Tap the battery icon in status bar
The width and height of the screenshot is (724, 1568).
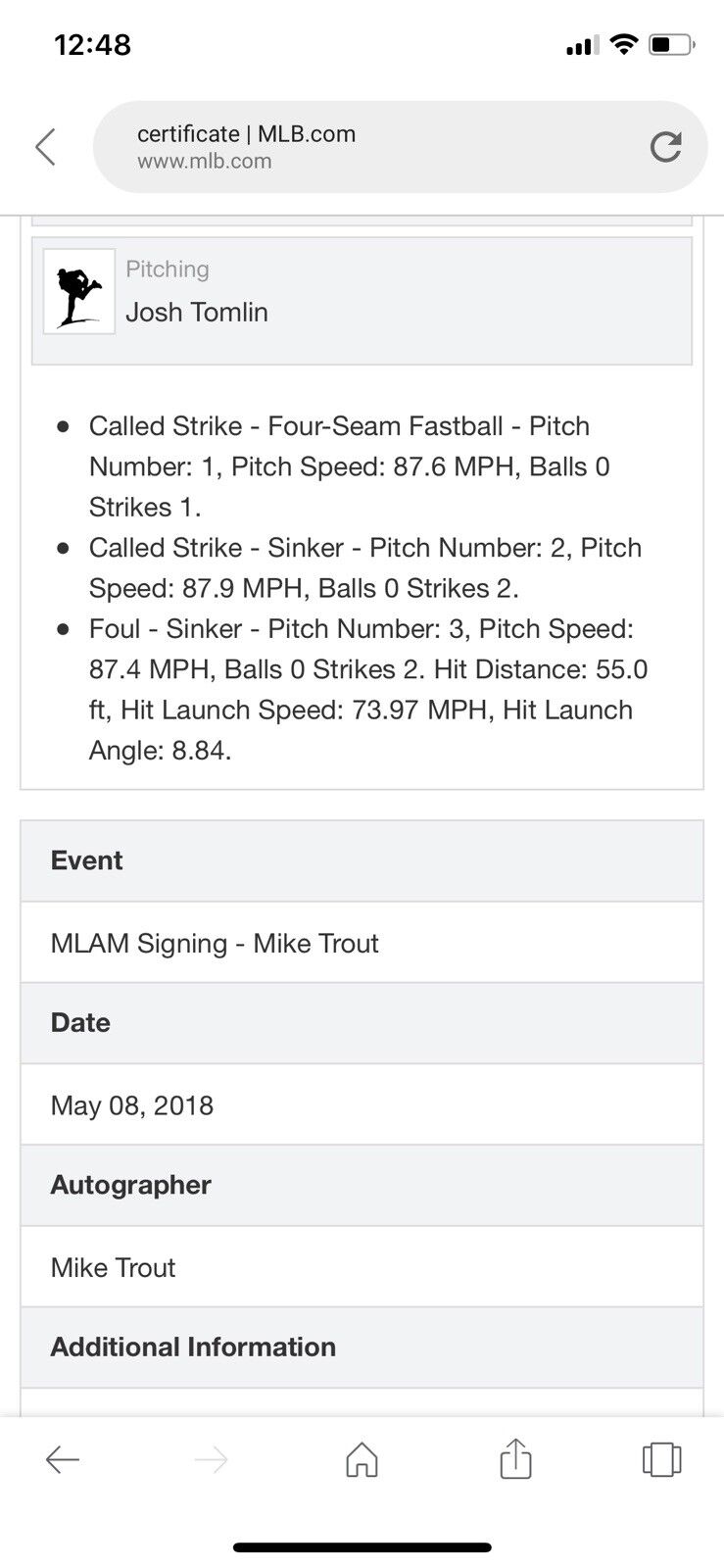tap(670, 43)
